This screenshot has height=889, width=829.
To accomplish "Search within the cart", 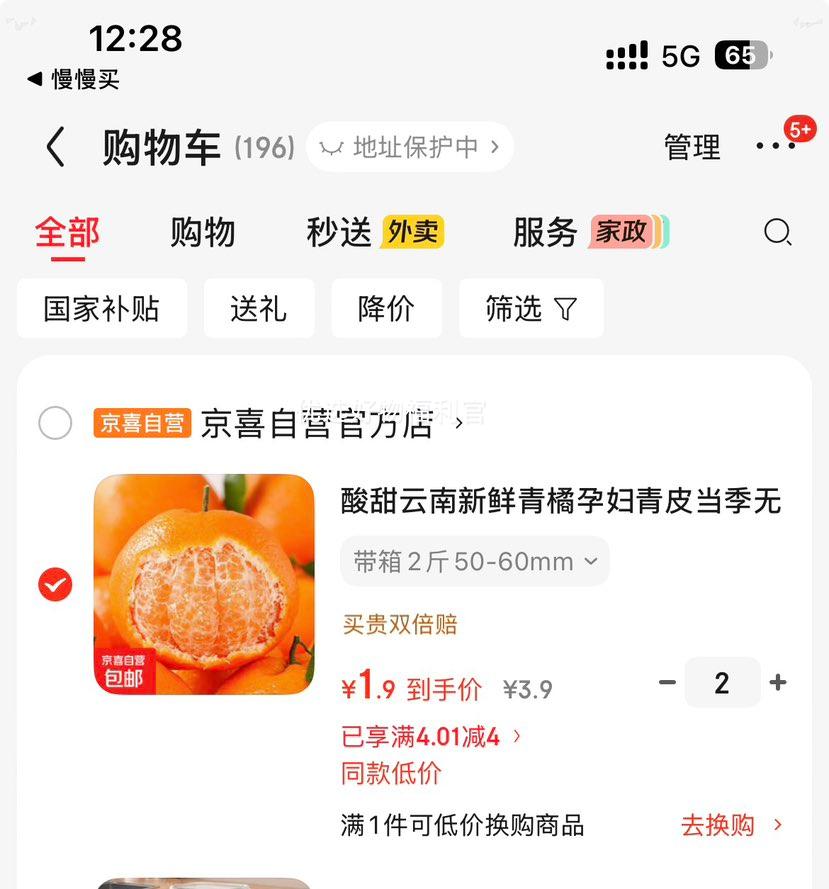I will (777, 232).
